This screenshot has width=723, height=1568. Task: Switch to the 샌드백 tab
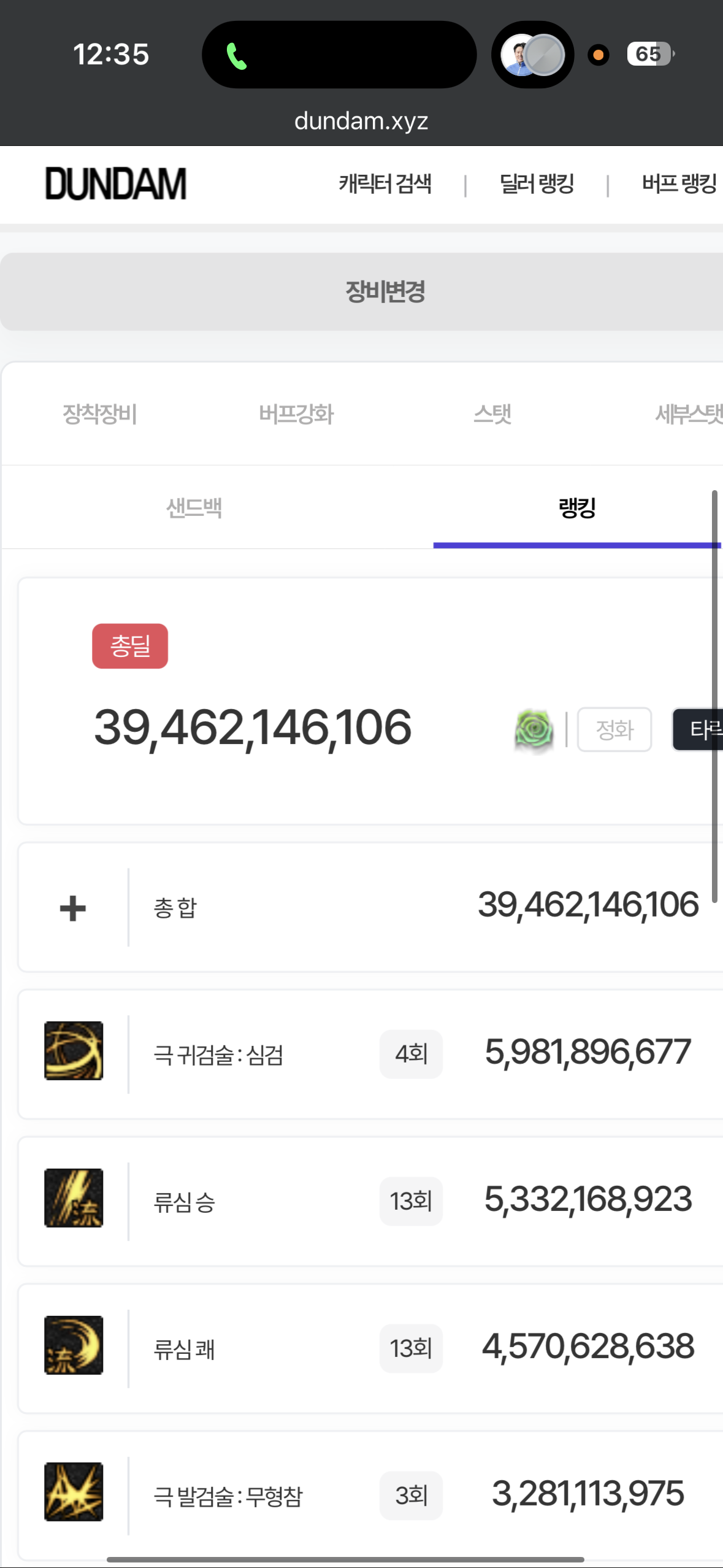pos(194,508)
